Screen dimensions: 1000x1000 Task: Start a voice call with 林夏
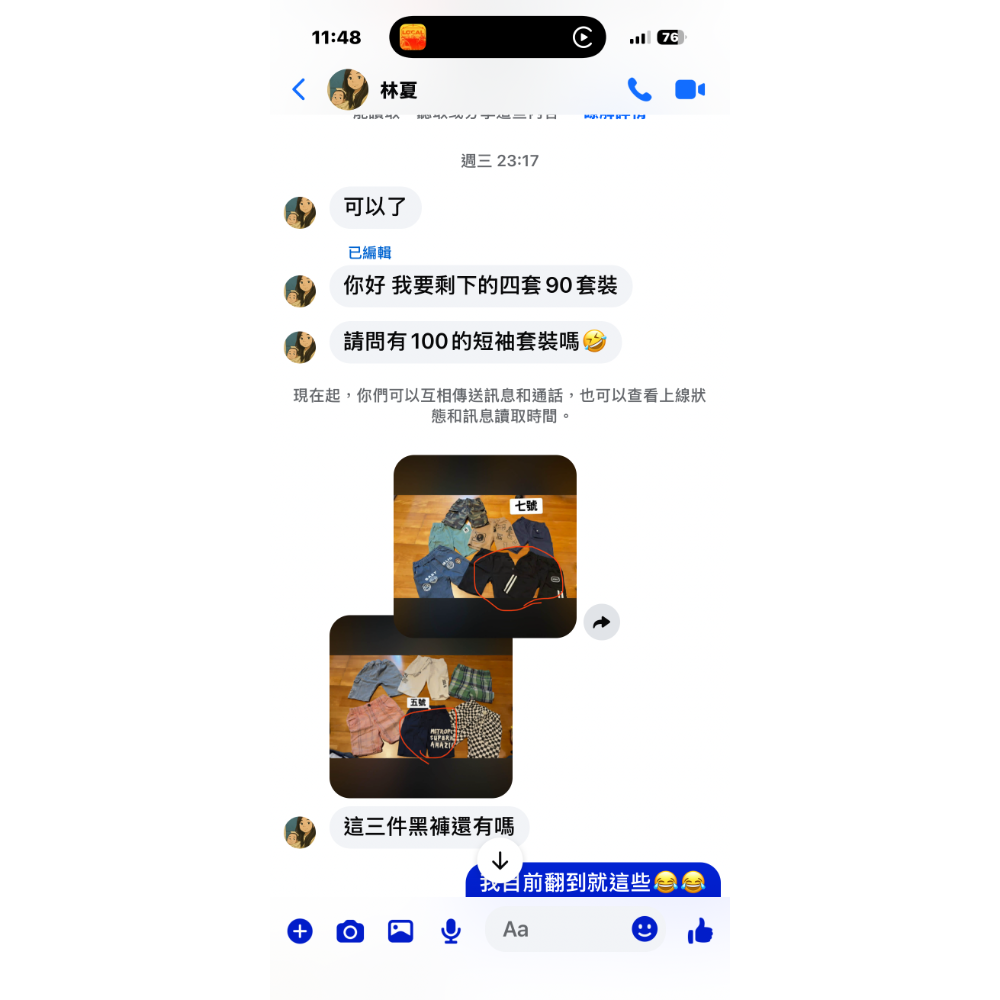[x=639, y=90]
